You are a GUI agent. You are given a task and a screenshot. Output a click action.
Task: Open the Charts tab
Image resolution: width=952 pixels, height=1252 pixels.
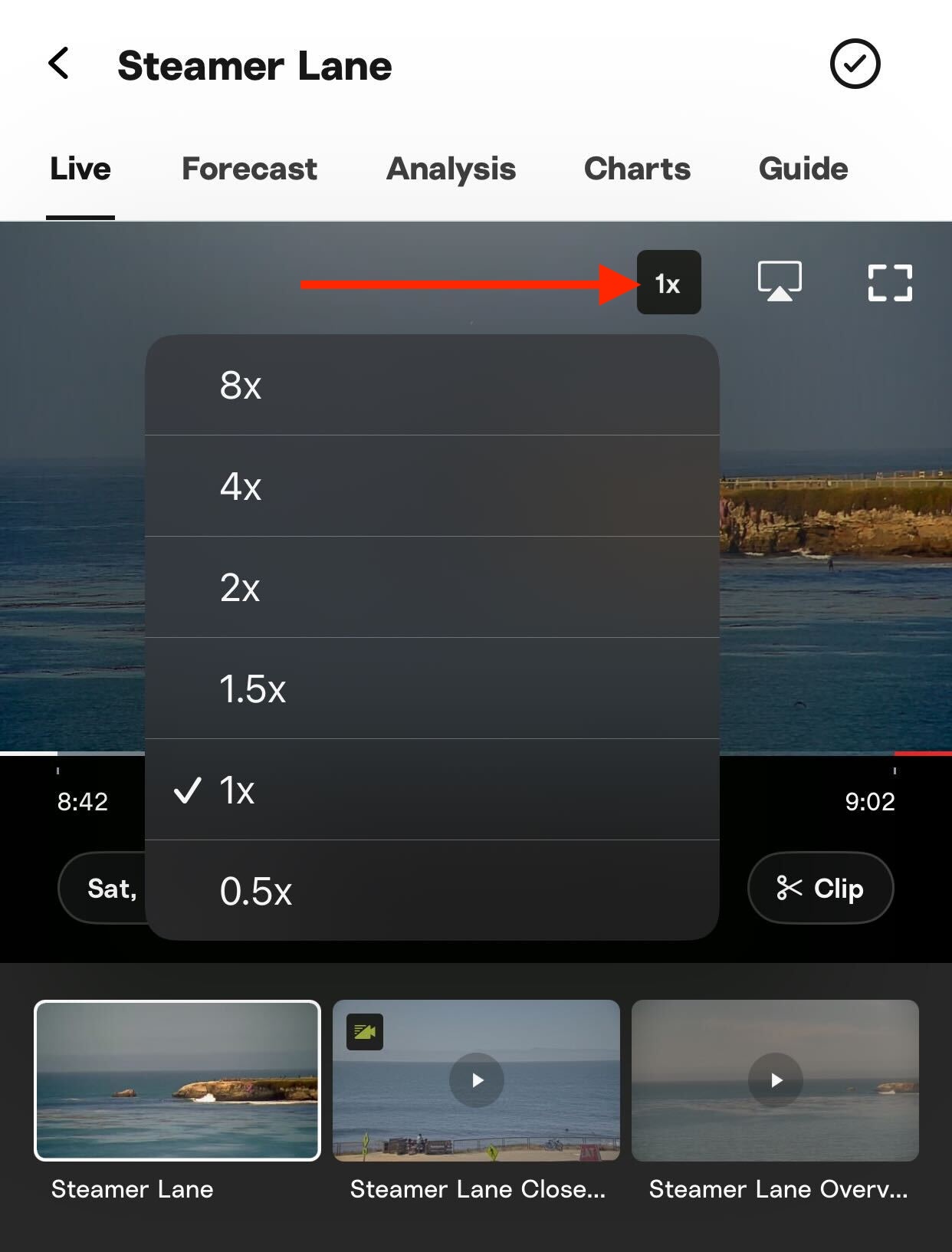[x=637, y=169]
